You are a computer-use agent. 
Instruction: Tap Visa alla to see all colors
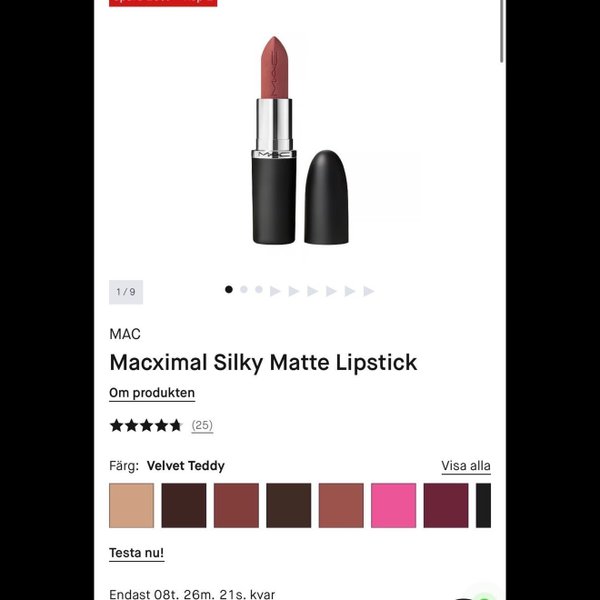(465, 466)
